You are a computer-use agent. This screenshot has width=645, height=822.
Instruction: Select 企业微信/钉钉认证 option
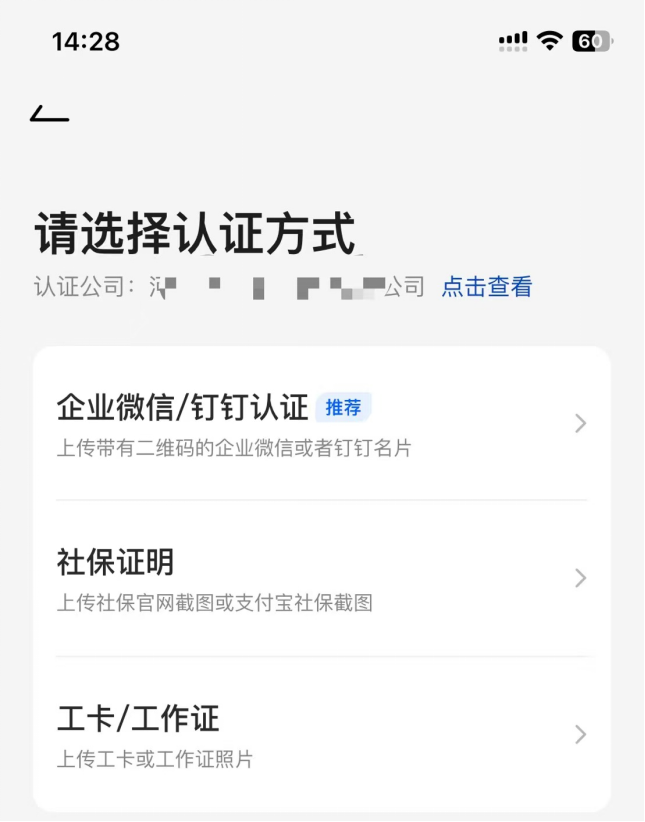click(321, 424)
